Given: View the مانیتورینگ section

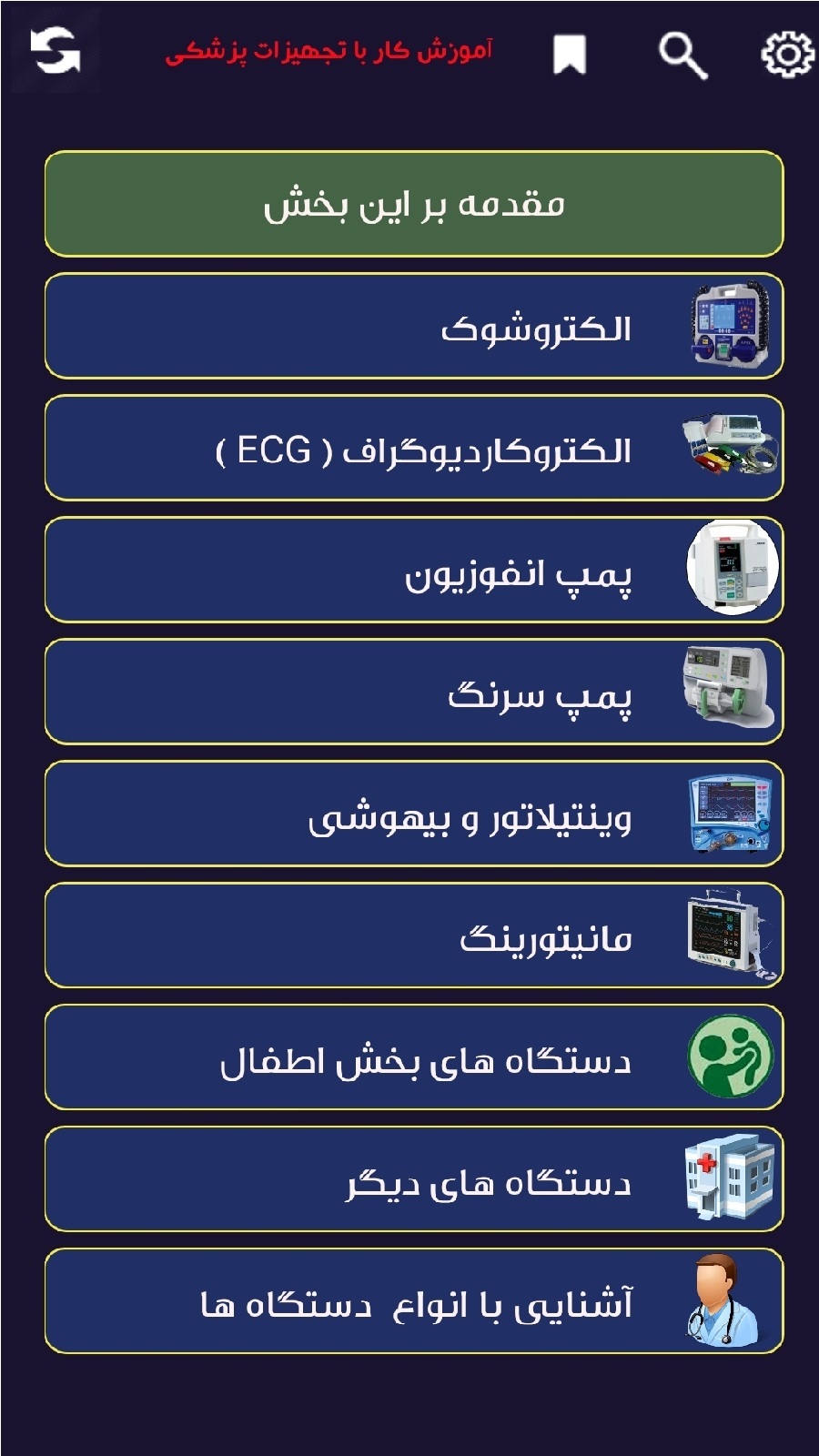Looking at the screenshot, I should (414, 935).
